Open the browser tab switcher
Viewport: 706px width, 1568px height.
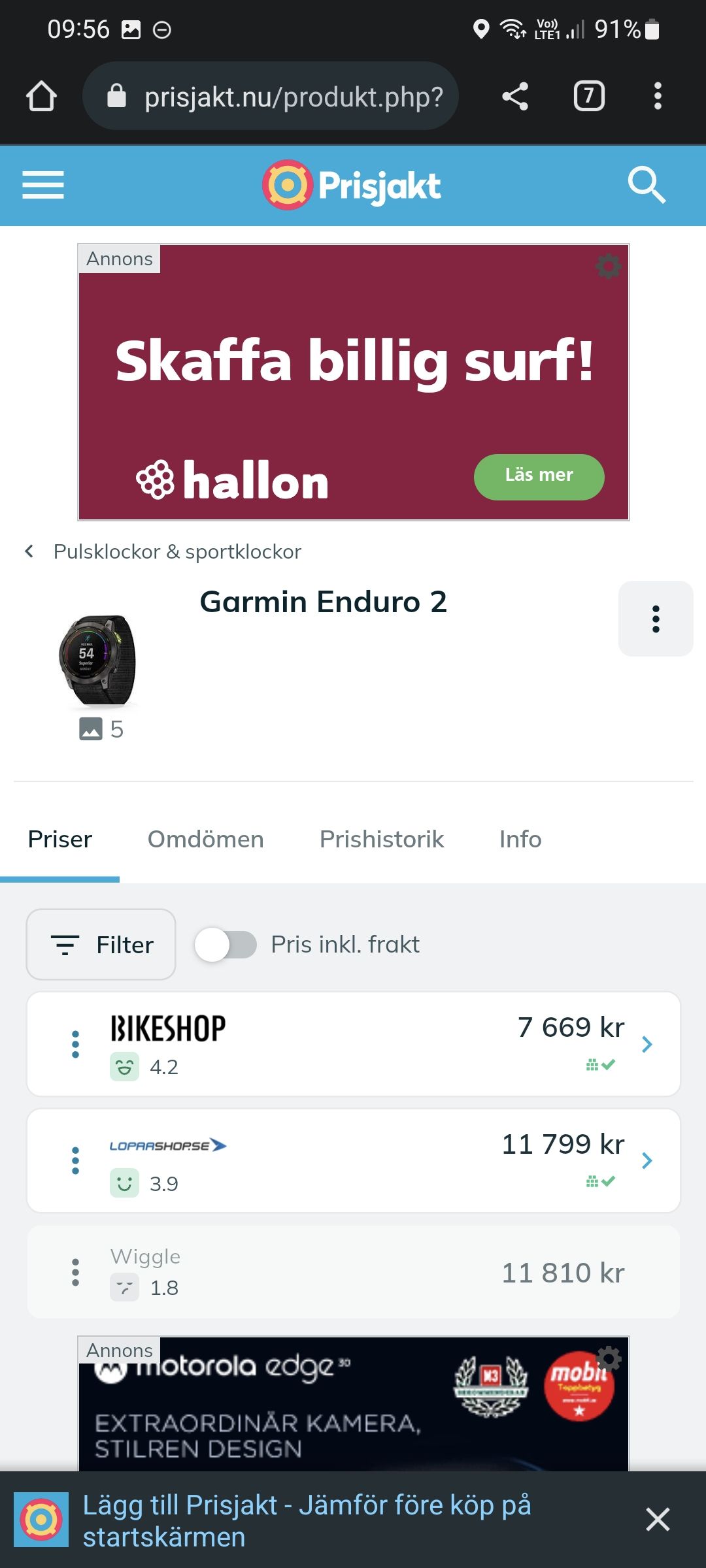588,97
